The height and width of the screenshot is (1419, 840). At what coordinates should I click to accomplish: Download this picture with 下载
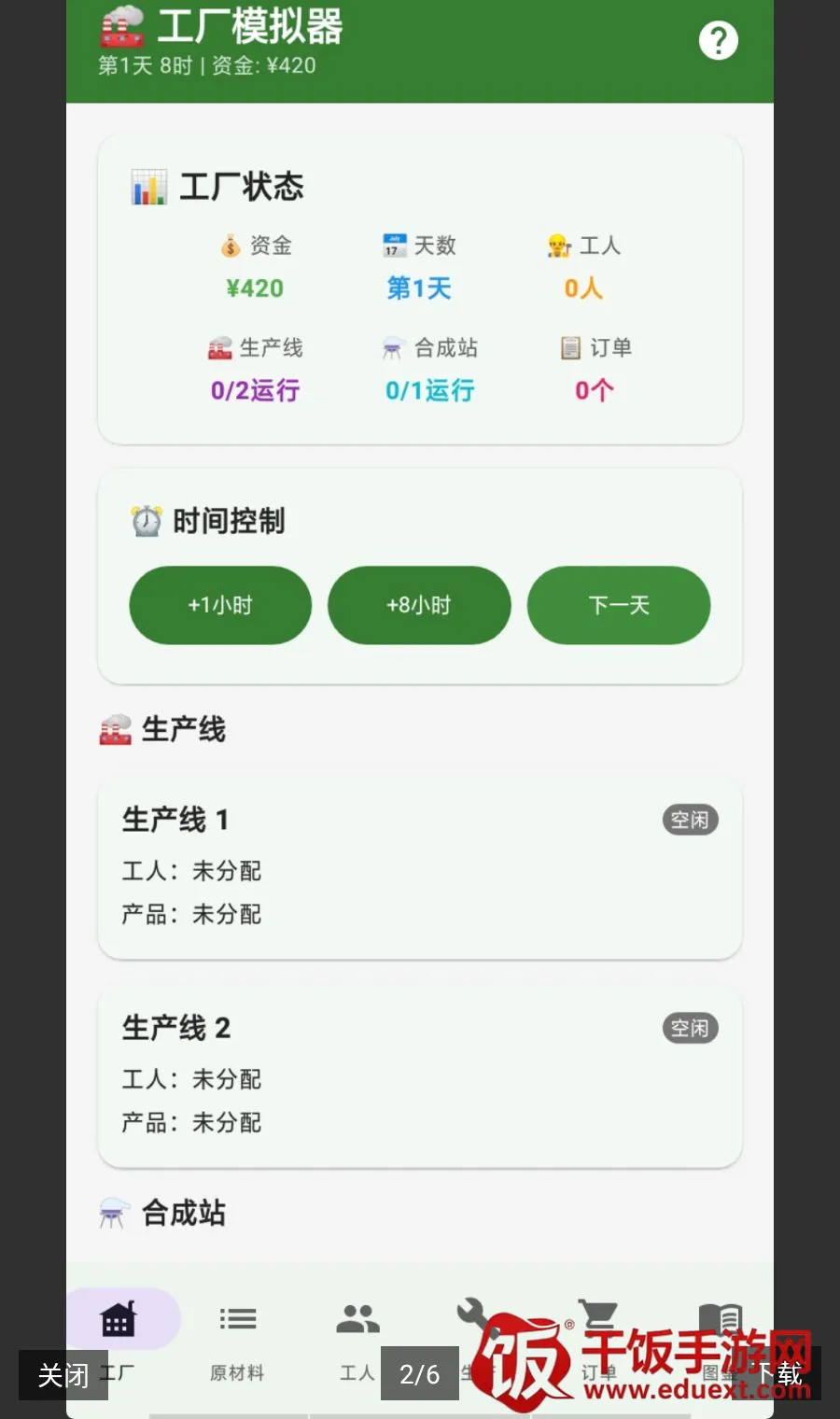[x=779, y=1373]
